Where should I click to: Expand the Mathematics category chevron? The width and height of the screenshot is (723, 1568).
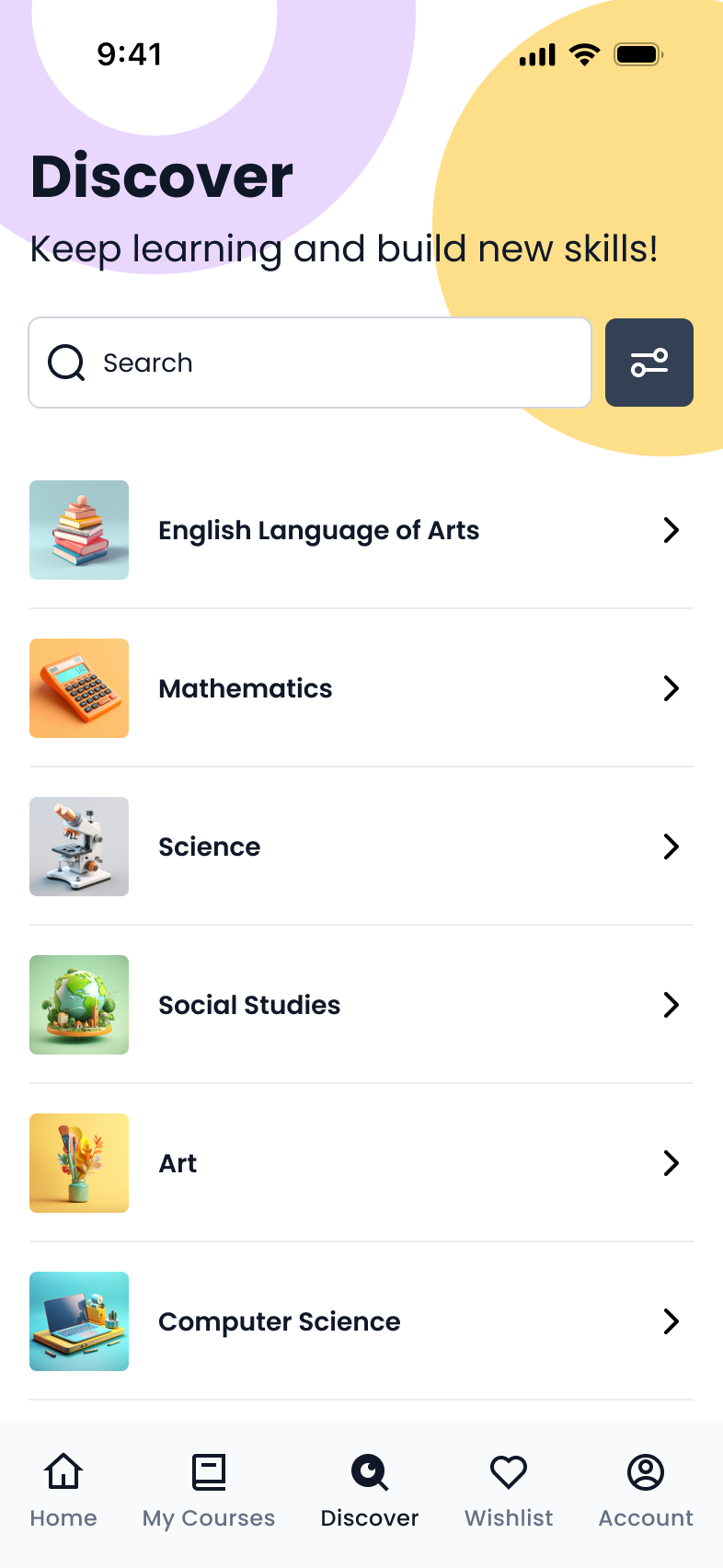tap(671, 688)
